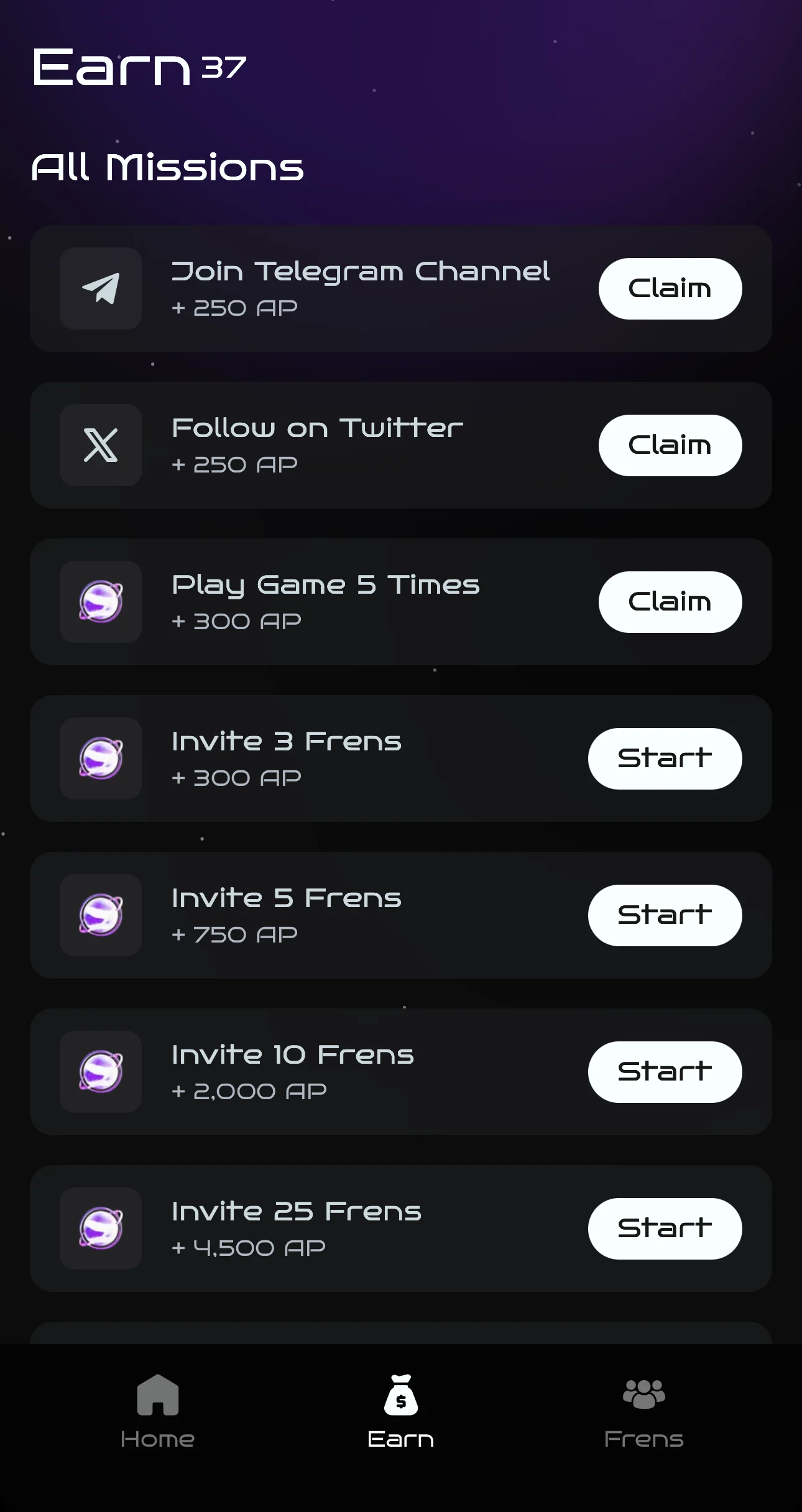
Task: Start the Invite 3 Frens mission
Action: point(665,758)
